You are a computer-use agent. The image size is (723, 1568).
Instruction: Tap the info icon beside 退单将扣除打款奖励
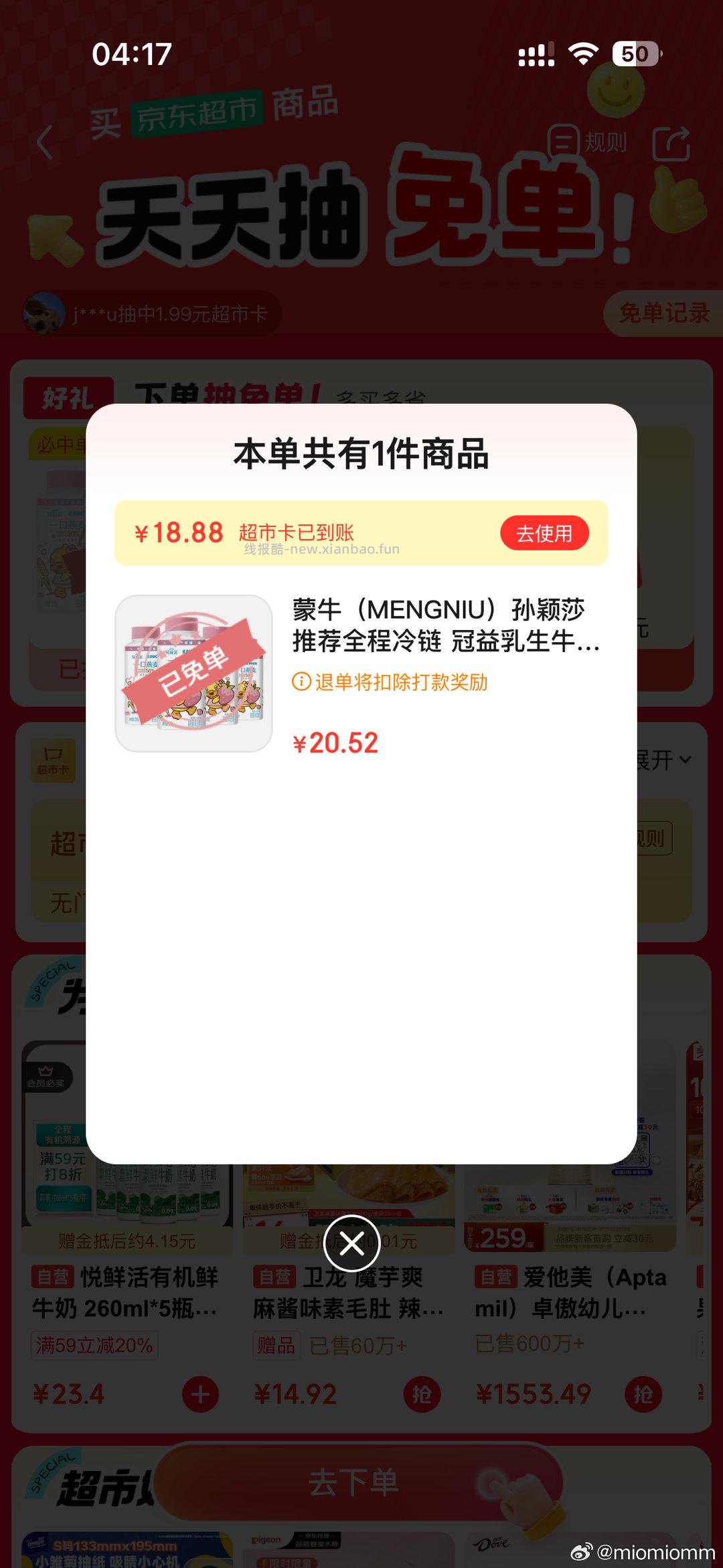[x=301, y=683]
